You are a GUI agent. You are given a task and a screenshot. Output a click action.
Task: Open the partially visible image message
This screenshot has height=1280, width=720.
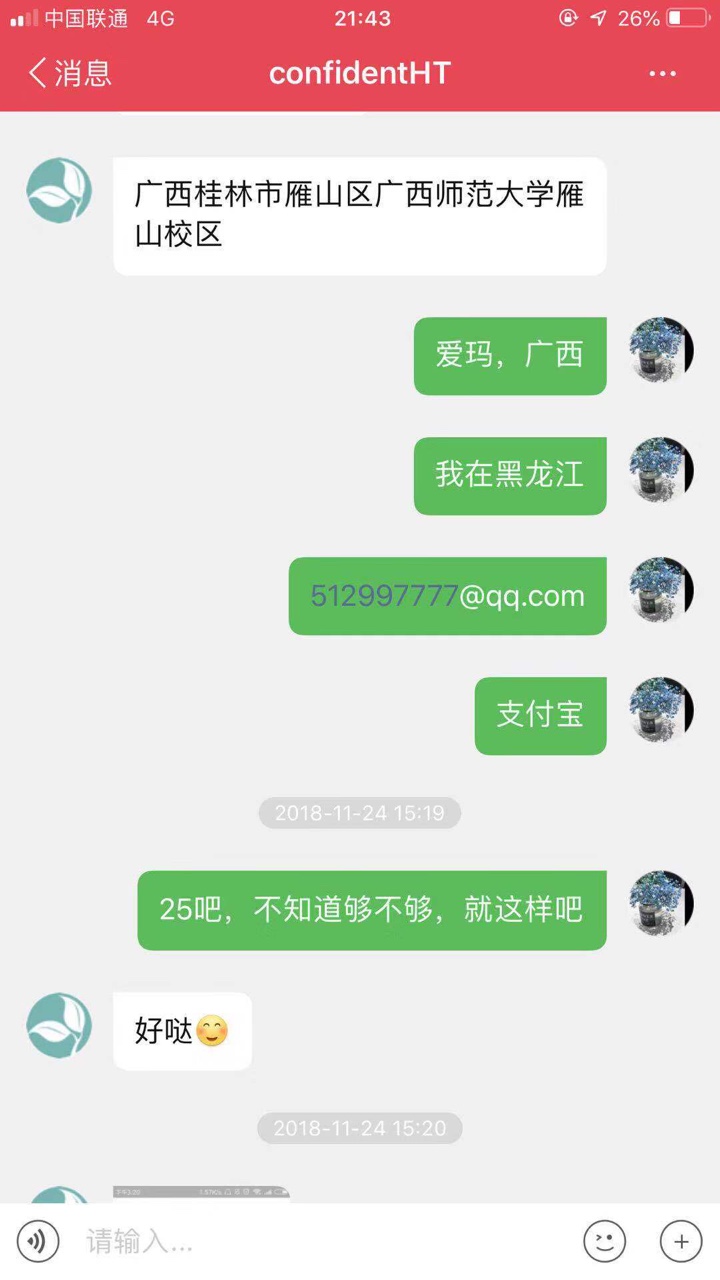coord(201,1194)
